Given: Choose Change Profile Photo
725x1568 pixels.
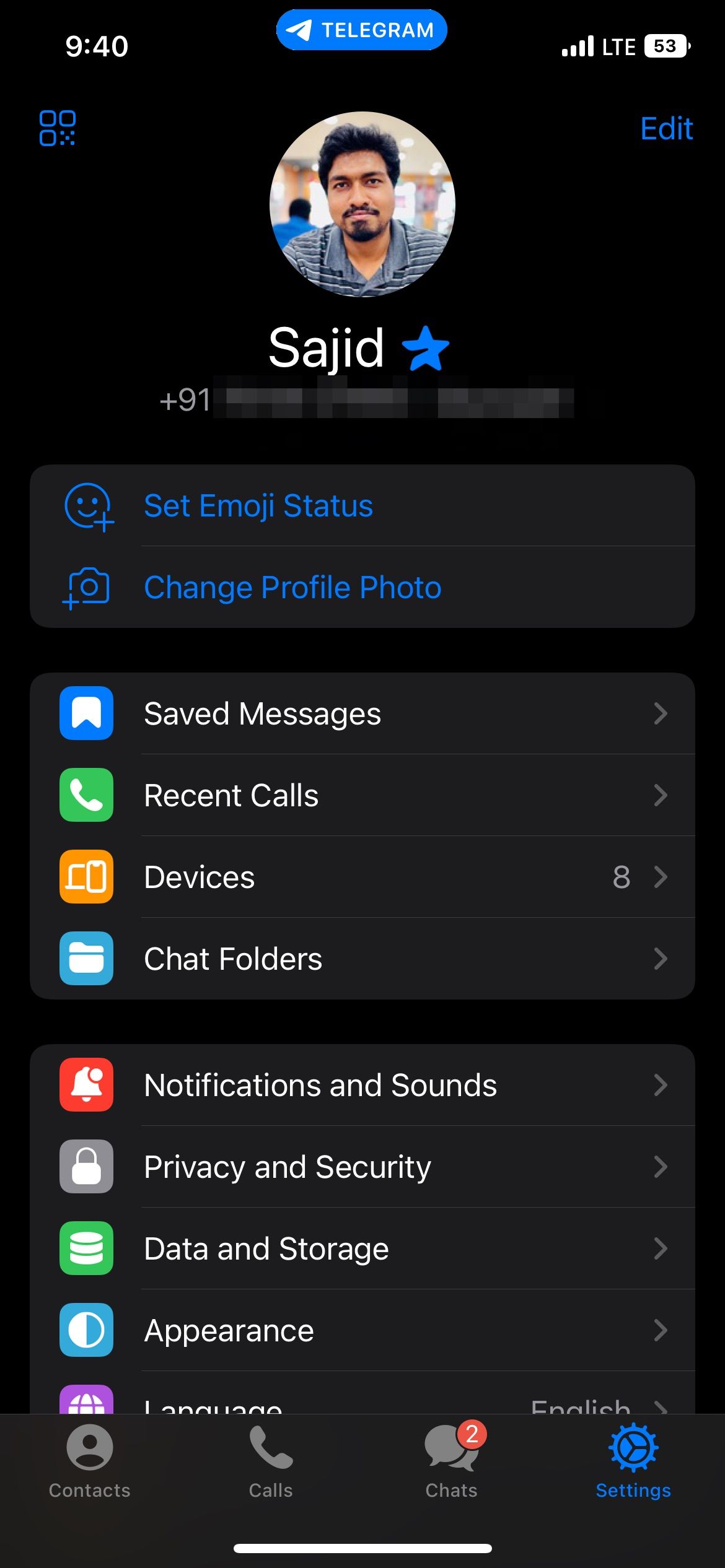Looking at the screenshot, I should (362, 587).
